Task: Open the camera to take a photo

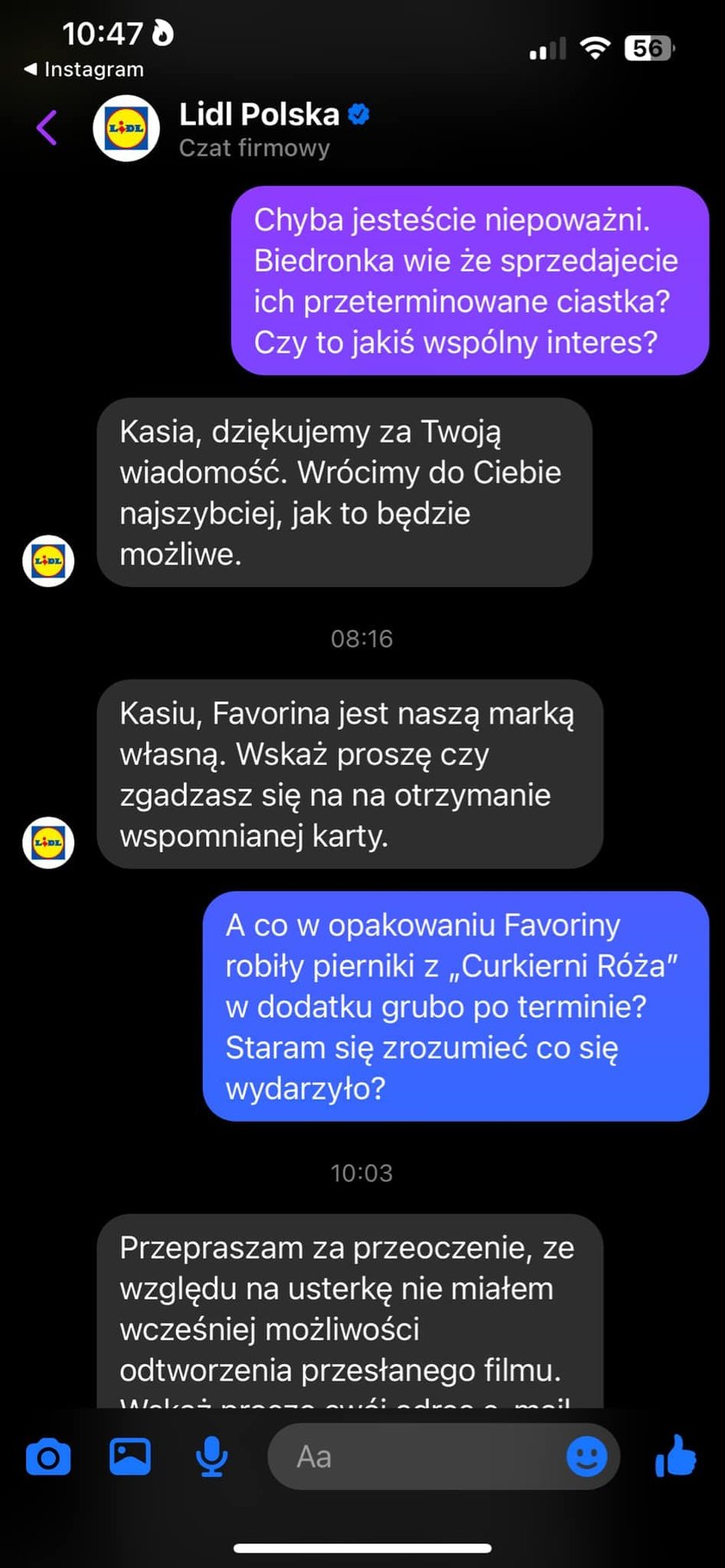Action: [48, 1457]
